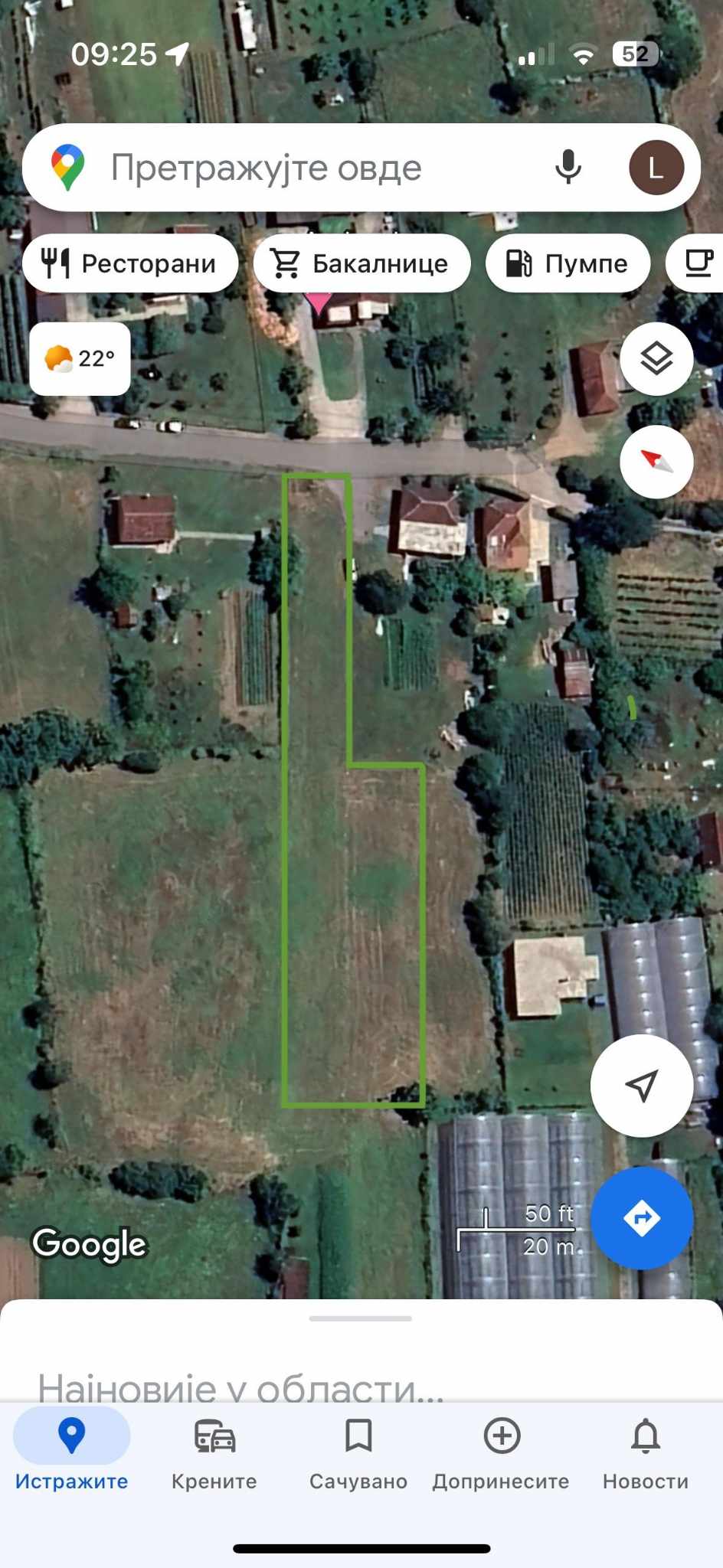The width and height of the screenshot is (723, 1568).
Task: Select the Бакалнице chip
Action: 361,263
